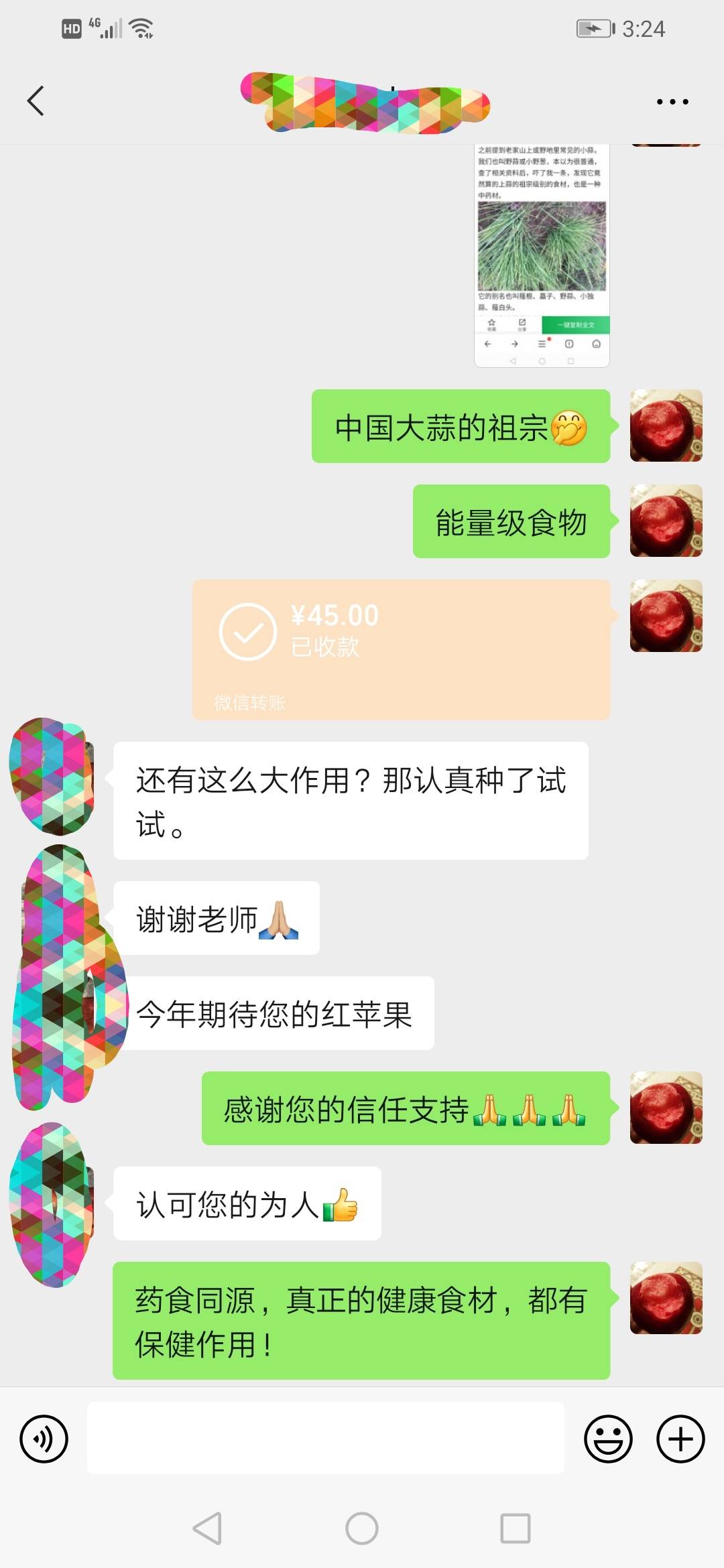
Task: Open the system recent apps button
Action: (516, 1528)
